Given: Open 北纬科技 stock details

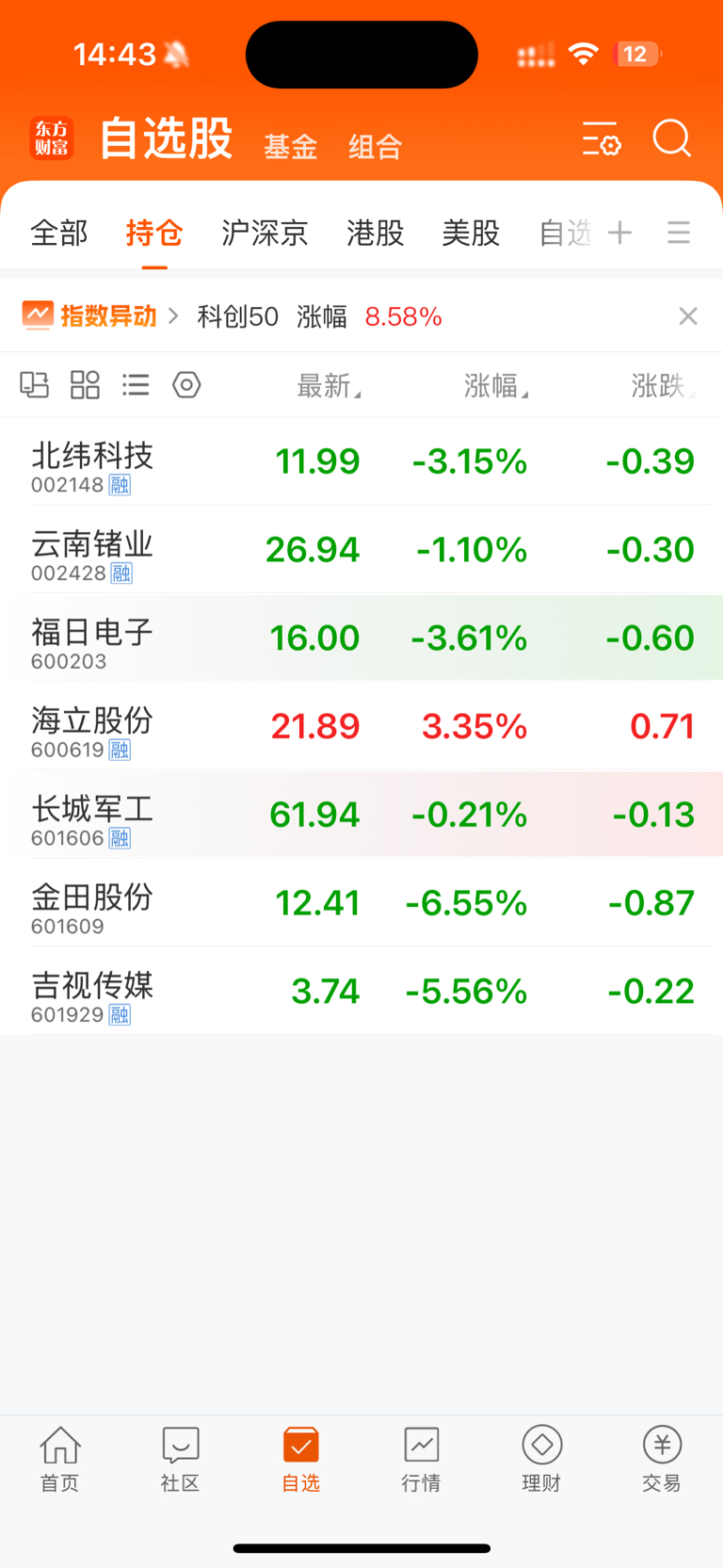Looking at the screenshot, I should coord(362,461).
